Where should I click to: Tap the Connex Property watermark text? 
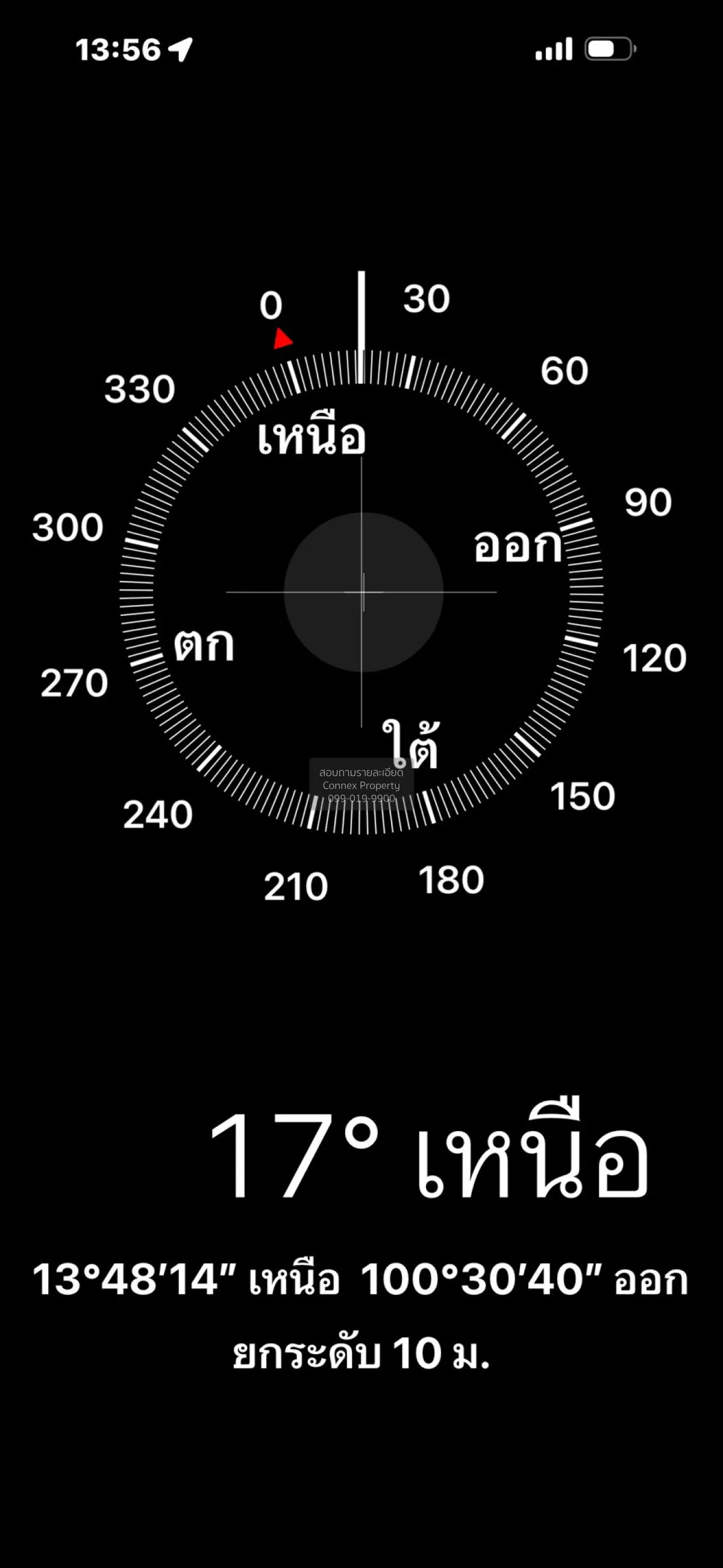pos(361,786)
